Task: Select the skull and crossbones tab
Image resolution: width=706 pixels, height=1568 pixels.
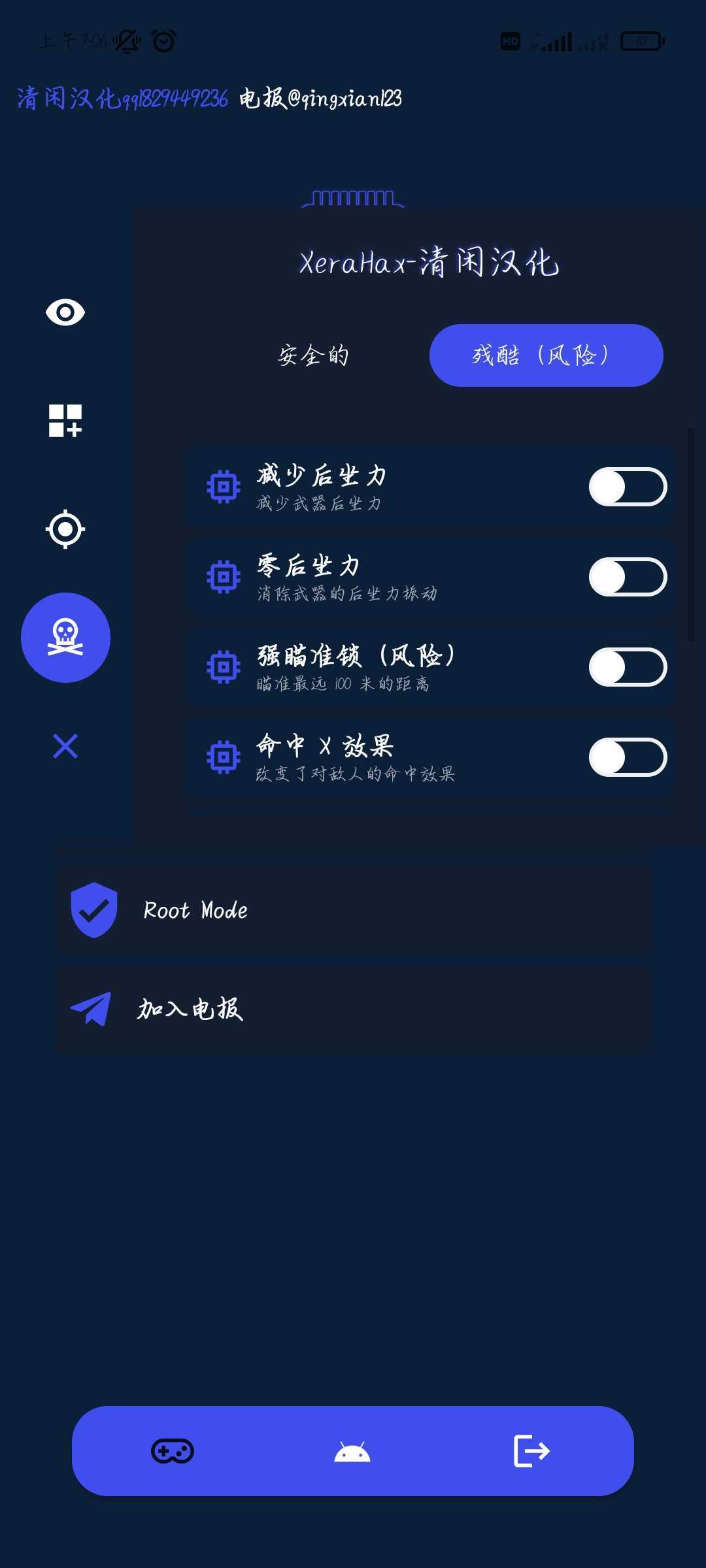Action: pyautogui.click(x=65, y=638)
